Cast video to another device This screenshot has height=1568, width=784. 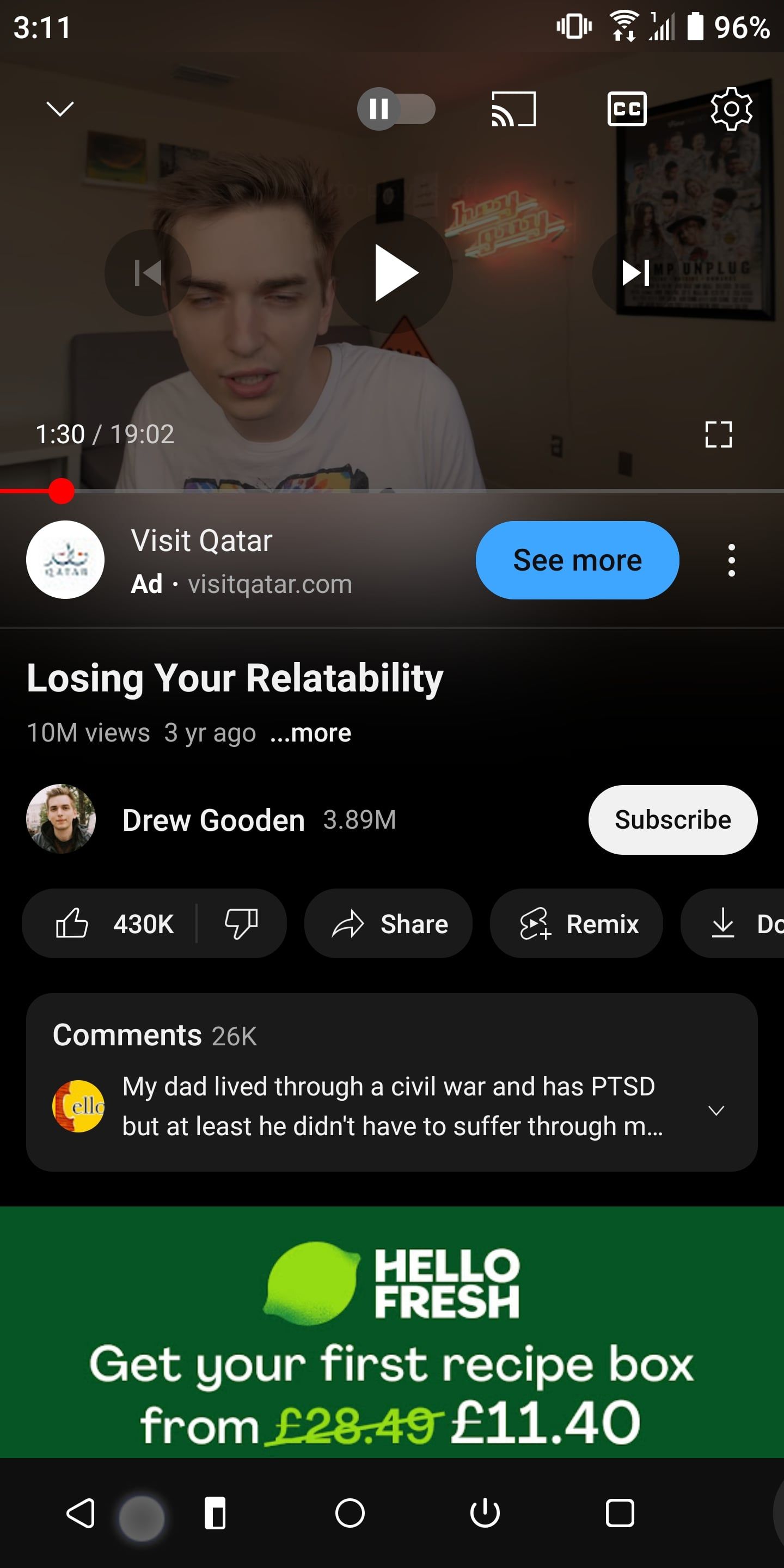(x=513, y=109)
